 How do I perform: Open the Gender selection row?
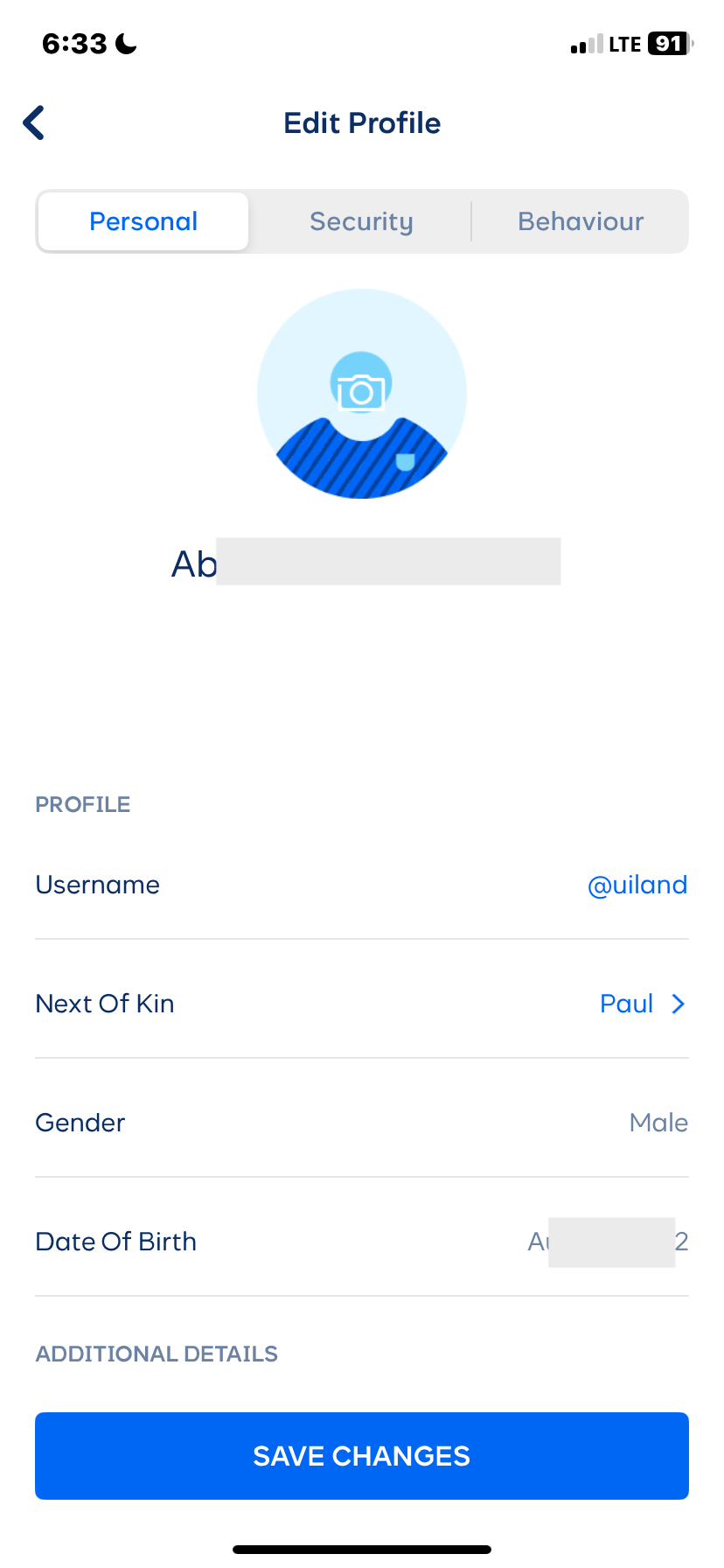coord(361,1123)
